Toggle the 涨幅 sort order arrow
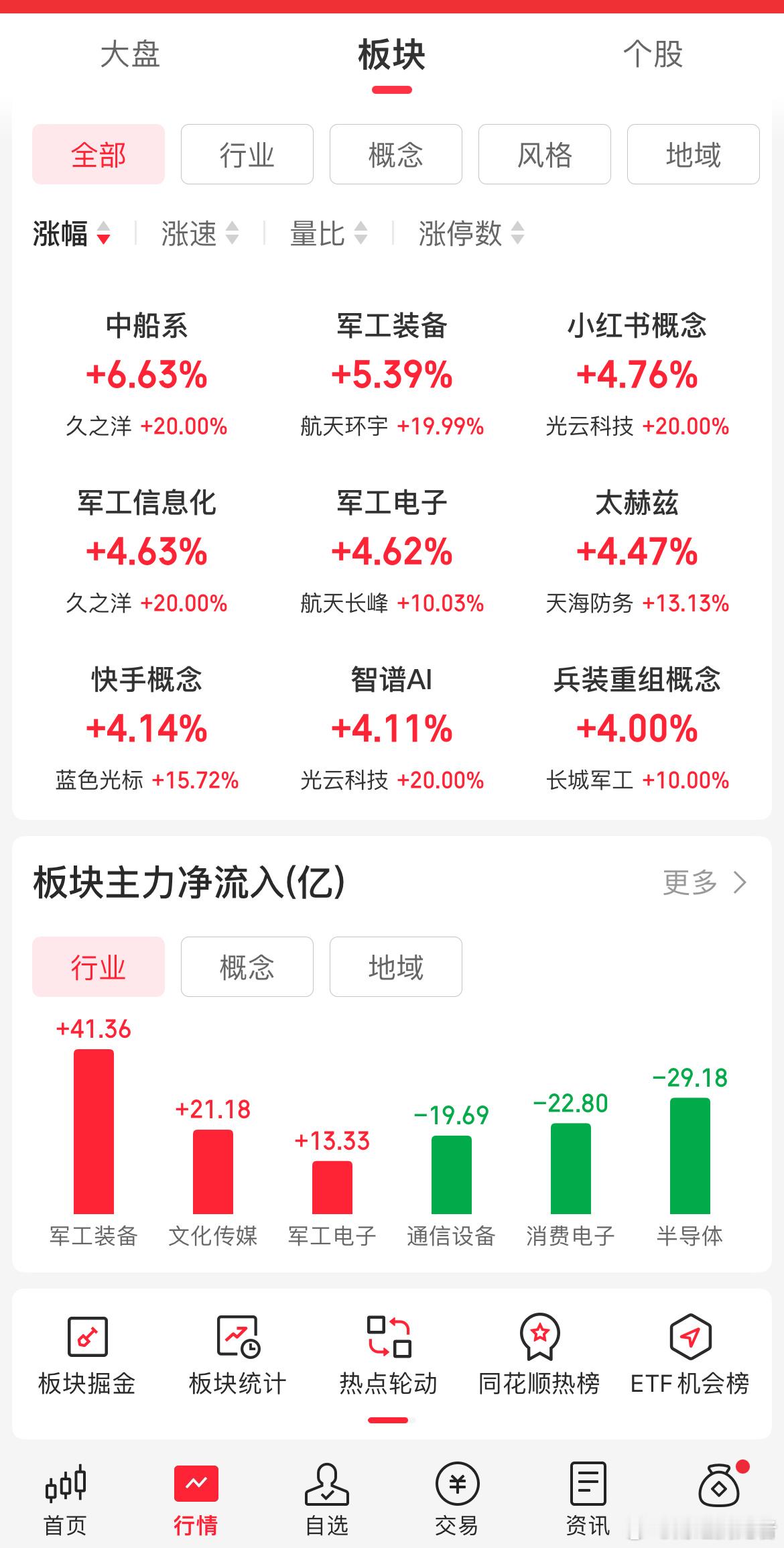The height and width of the screenshot is (1548, 784). (x=104, y=235)
